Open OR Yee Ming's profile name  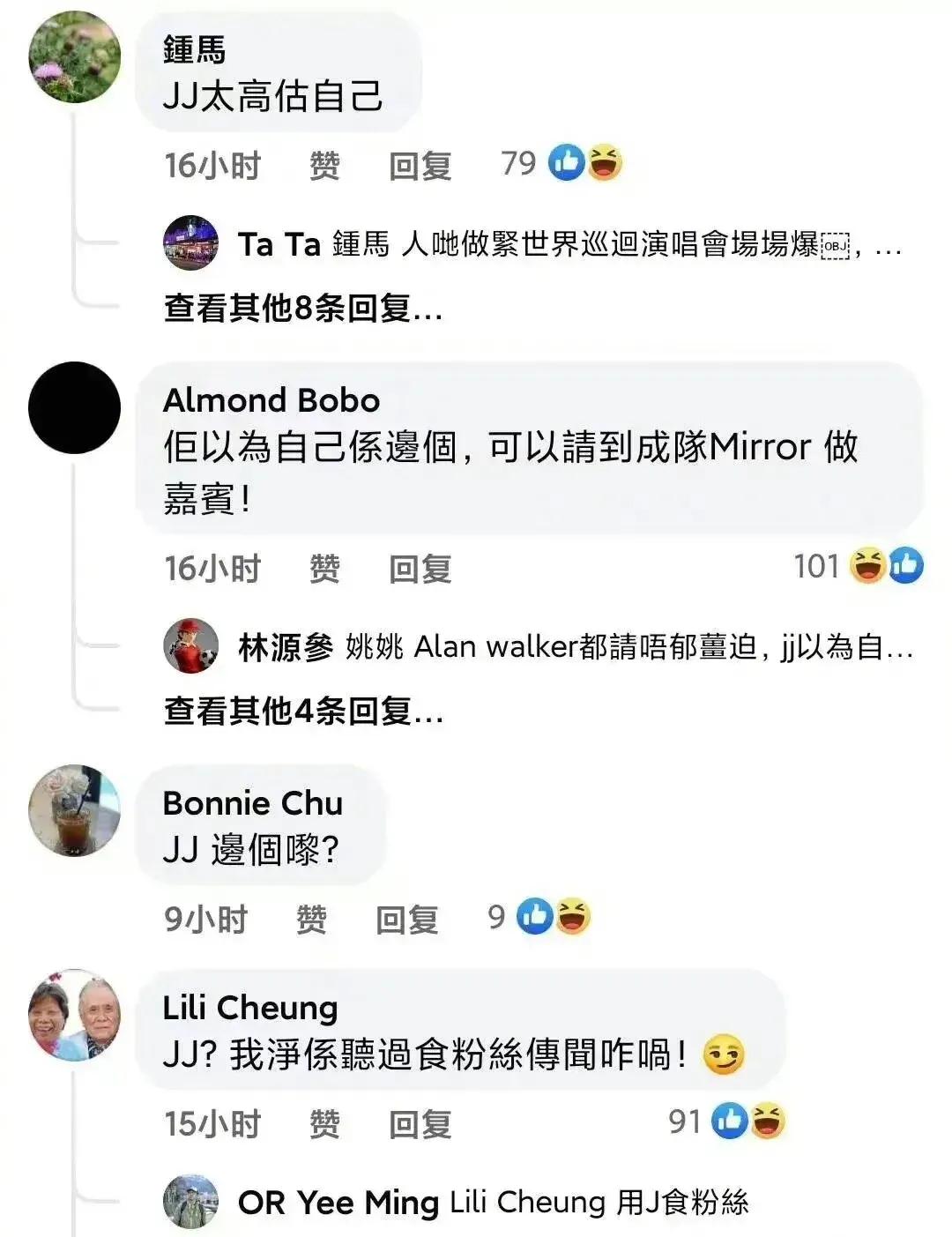click(338, 1203)
